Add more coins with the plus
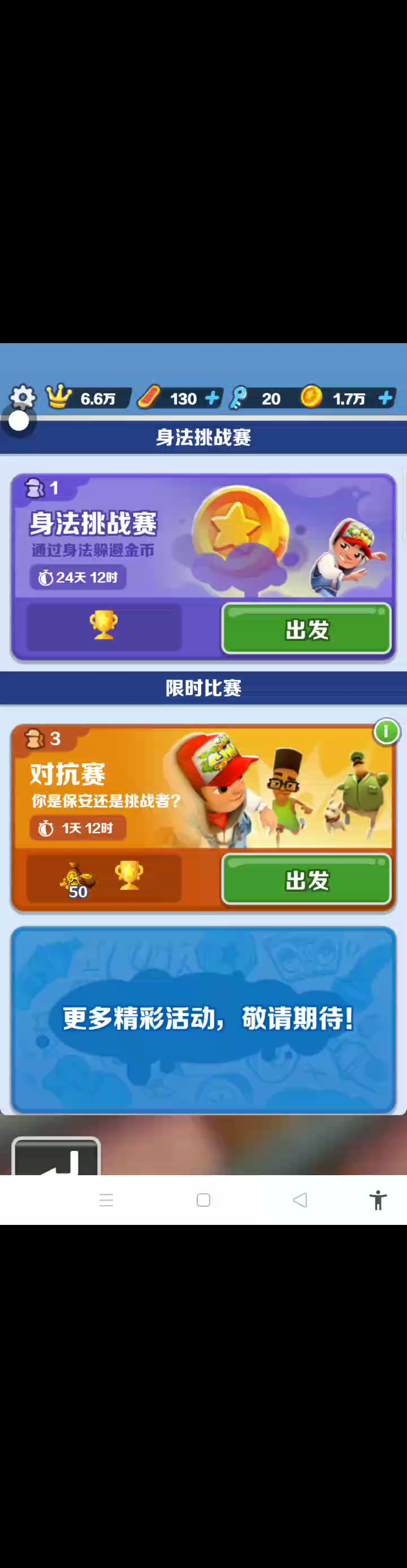 [385, 399]
